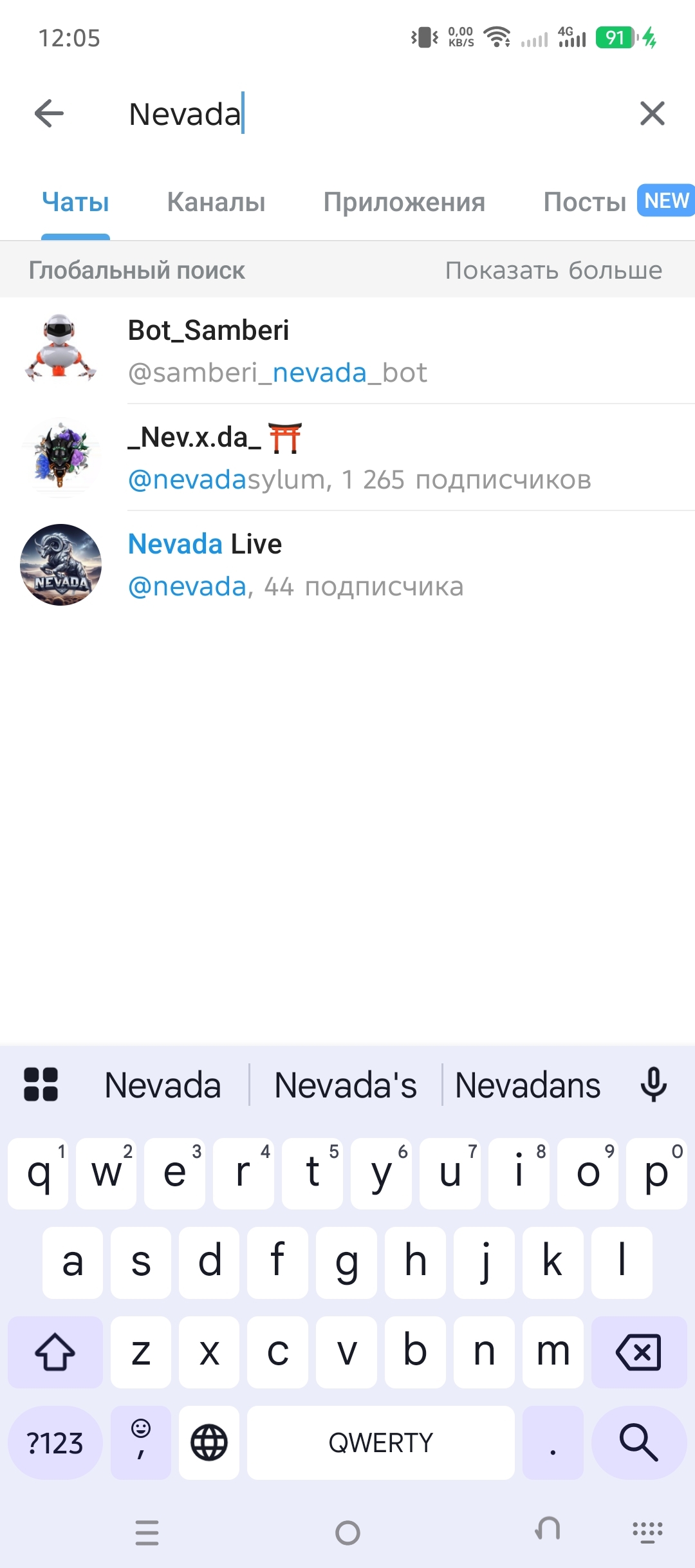The width and height of the screenshot is (695, 1568).
Task: Switch to the ?123 symbols keyboard
Action: pos(55,1442)
